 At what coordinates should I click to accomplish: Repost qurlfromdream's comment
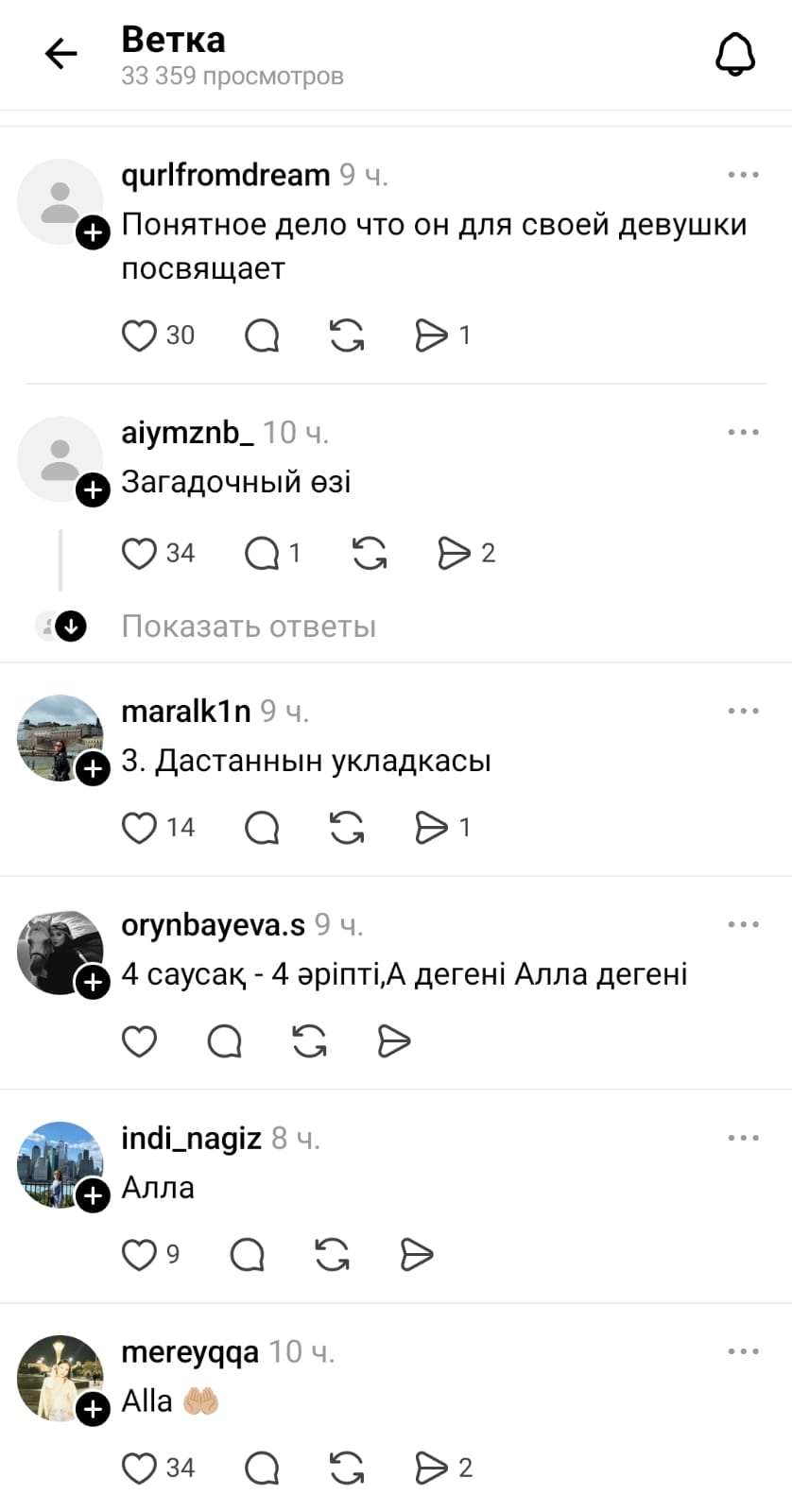[x=347, y=335]
